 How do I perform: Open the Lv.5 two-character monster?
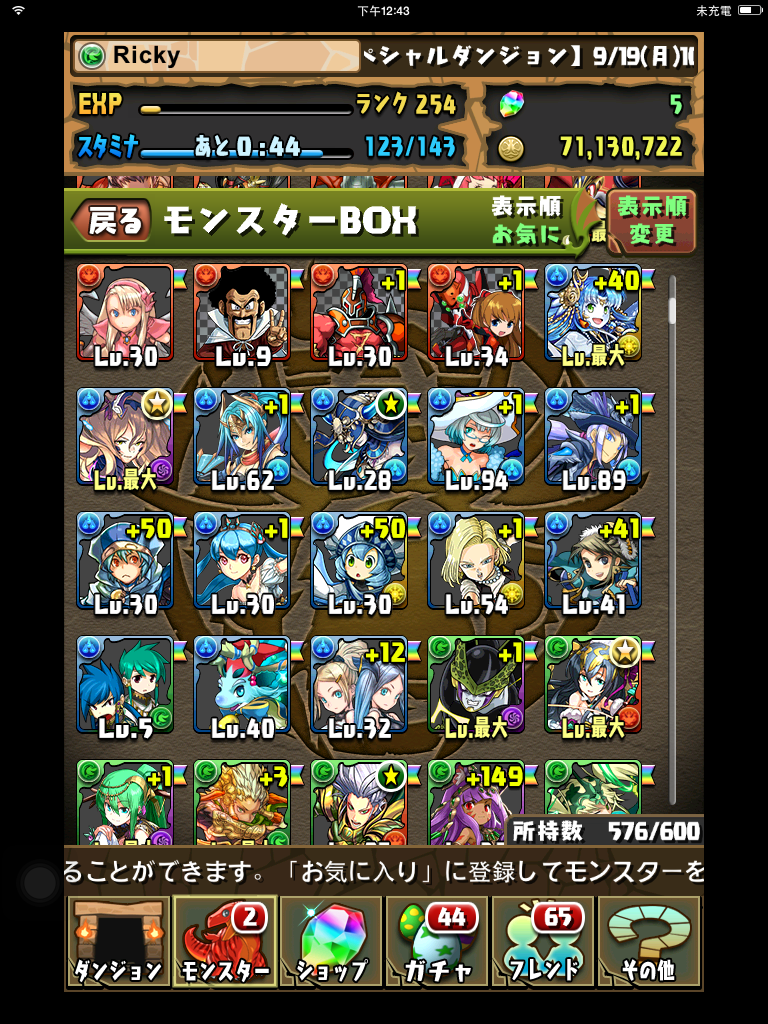point(125,685)
